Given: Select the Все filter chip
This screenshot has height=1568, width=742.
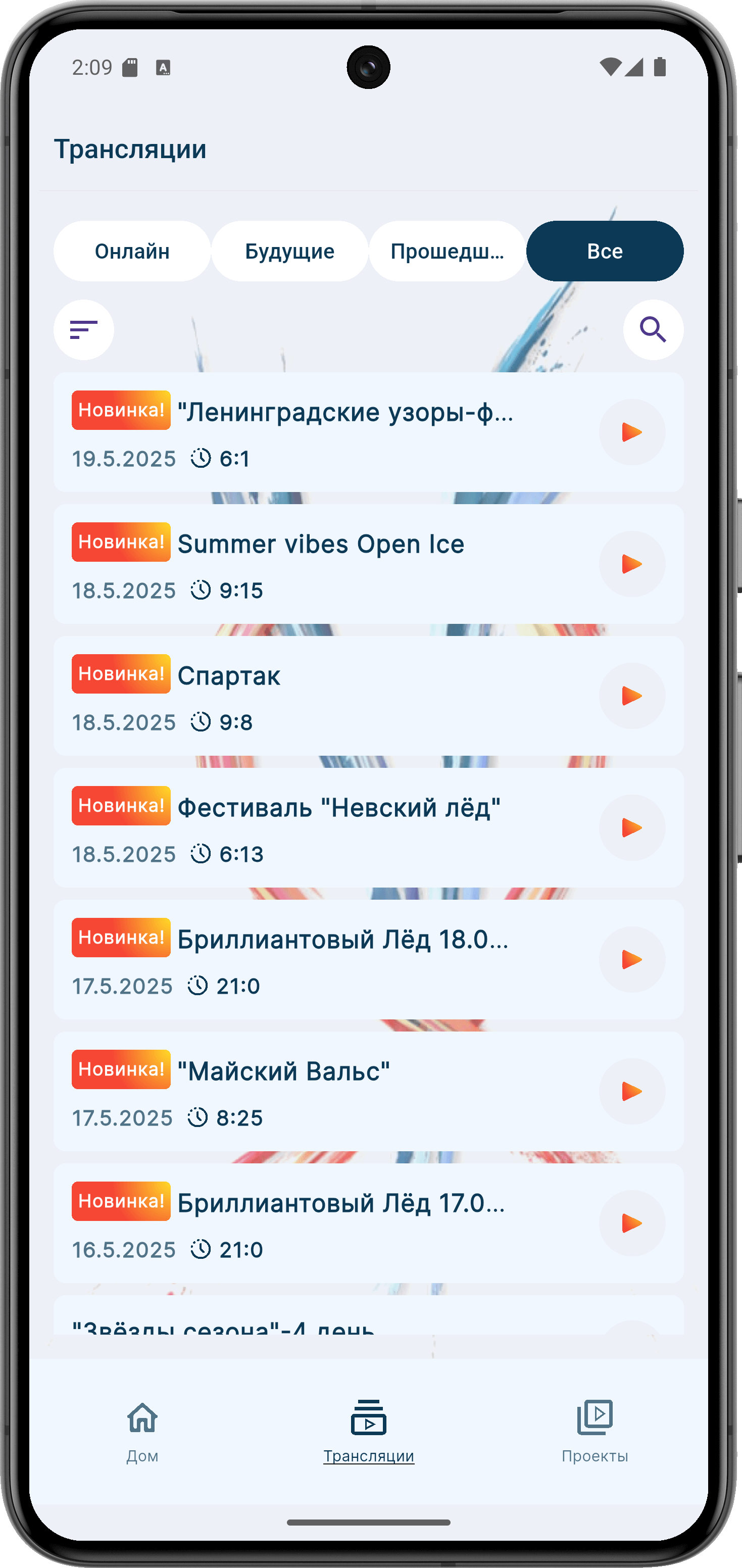Looking at the screenshot, I should pos(605,252).
